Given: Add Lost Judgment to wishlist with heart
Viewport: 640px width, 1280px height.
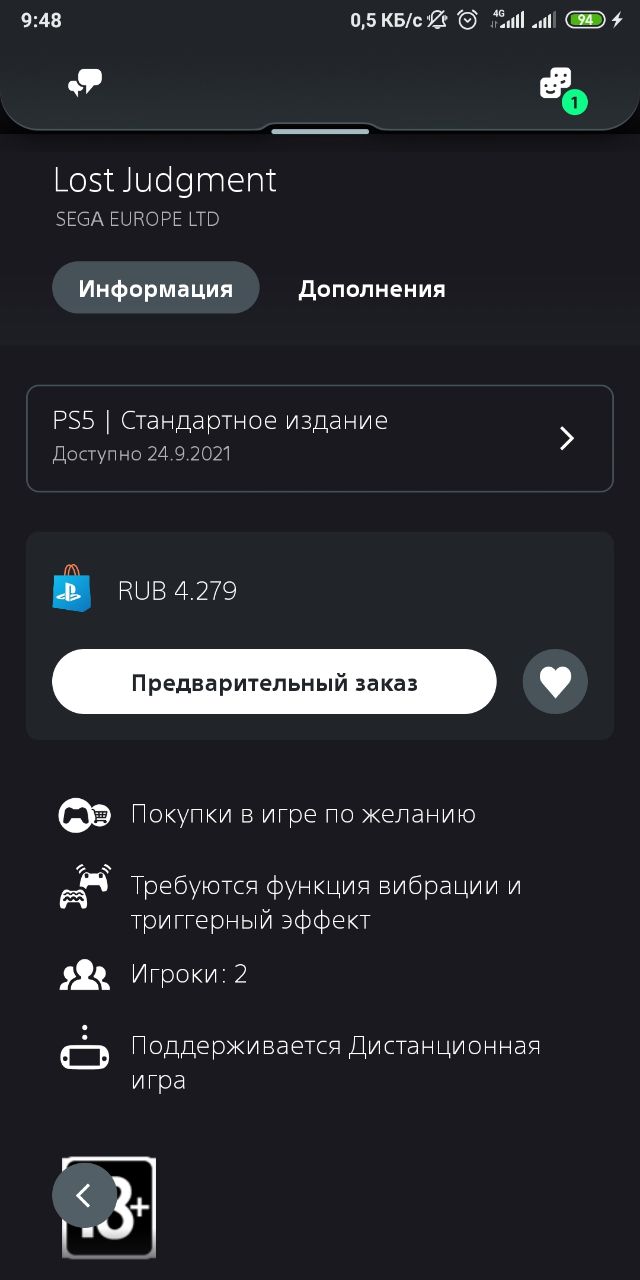Looking at the screenshot, I should coord(555,682).
